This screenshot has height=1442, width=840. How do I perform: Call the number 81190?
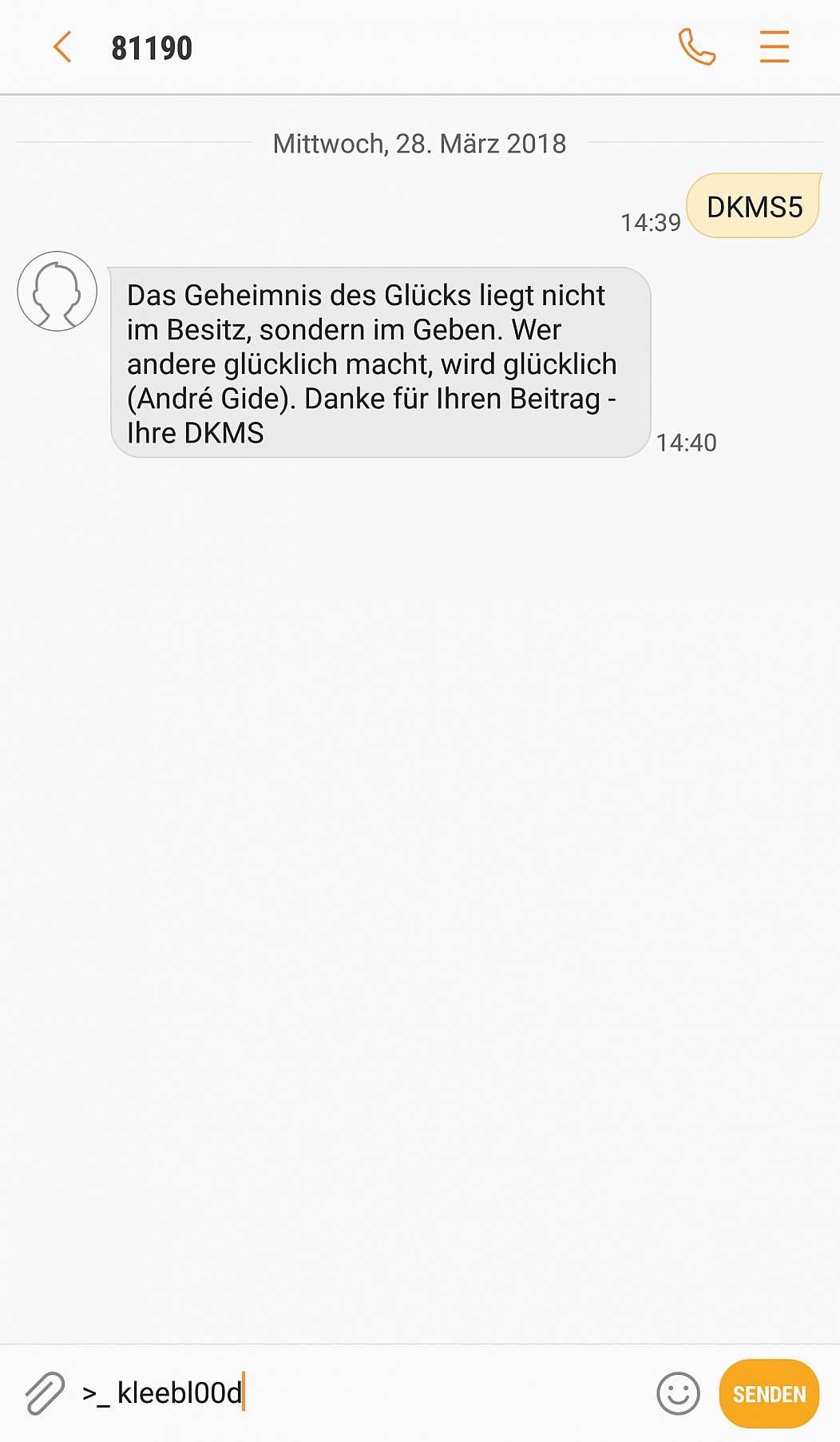coord(696,46)
